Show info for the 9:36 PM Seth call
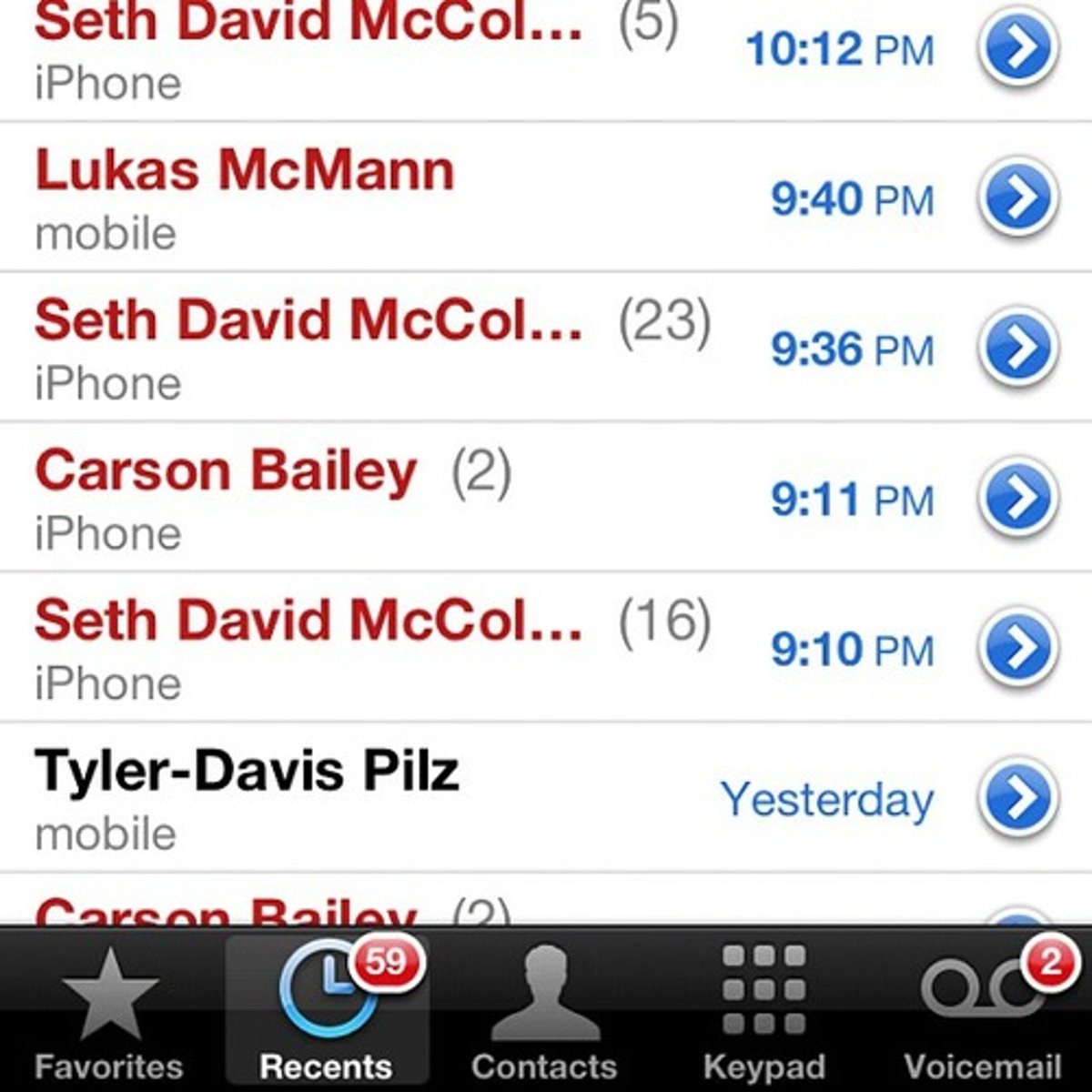 click(x=1018, y=347)
